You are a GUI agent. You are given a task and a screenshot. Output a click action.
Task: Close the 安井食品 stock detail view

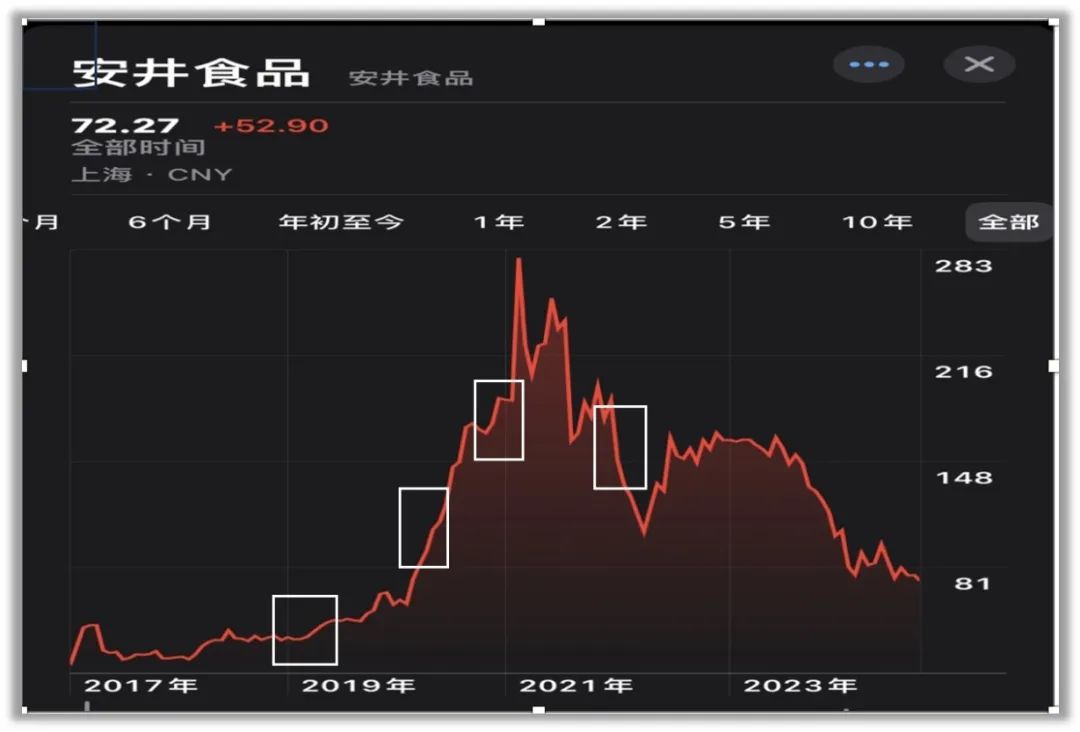click(x=979, y=65)
